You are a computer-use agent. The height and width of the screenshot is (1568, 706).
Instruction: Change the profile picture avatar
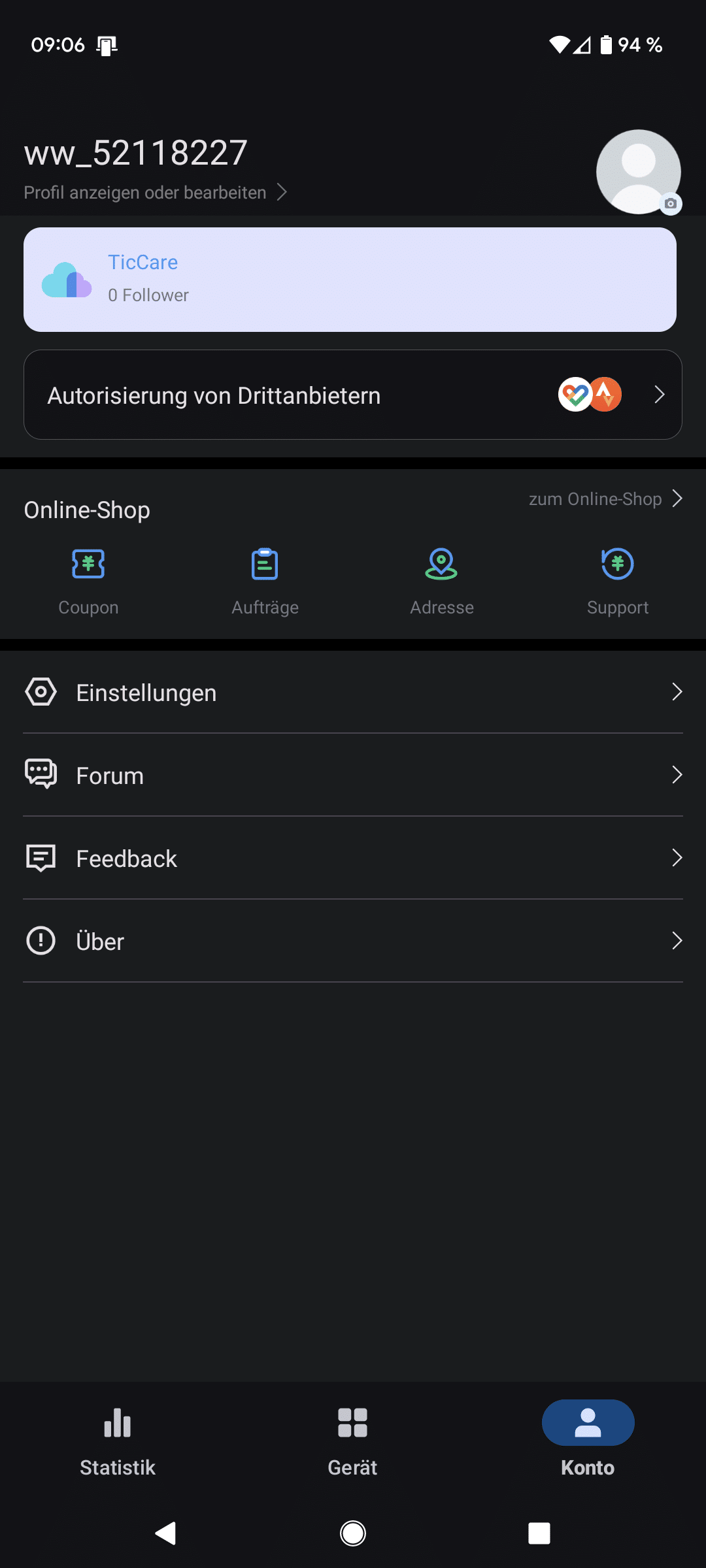639,172
